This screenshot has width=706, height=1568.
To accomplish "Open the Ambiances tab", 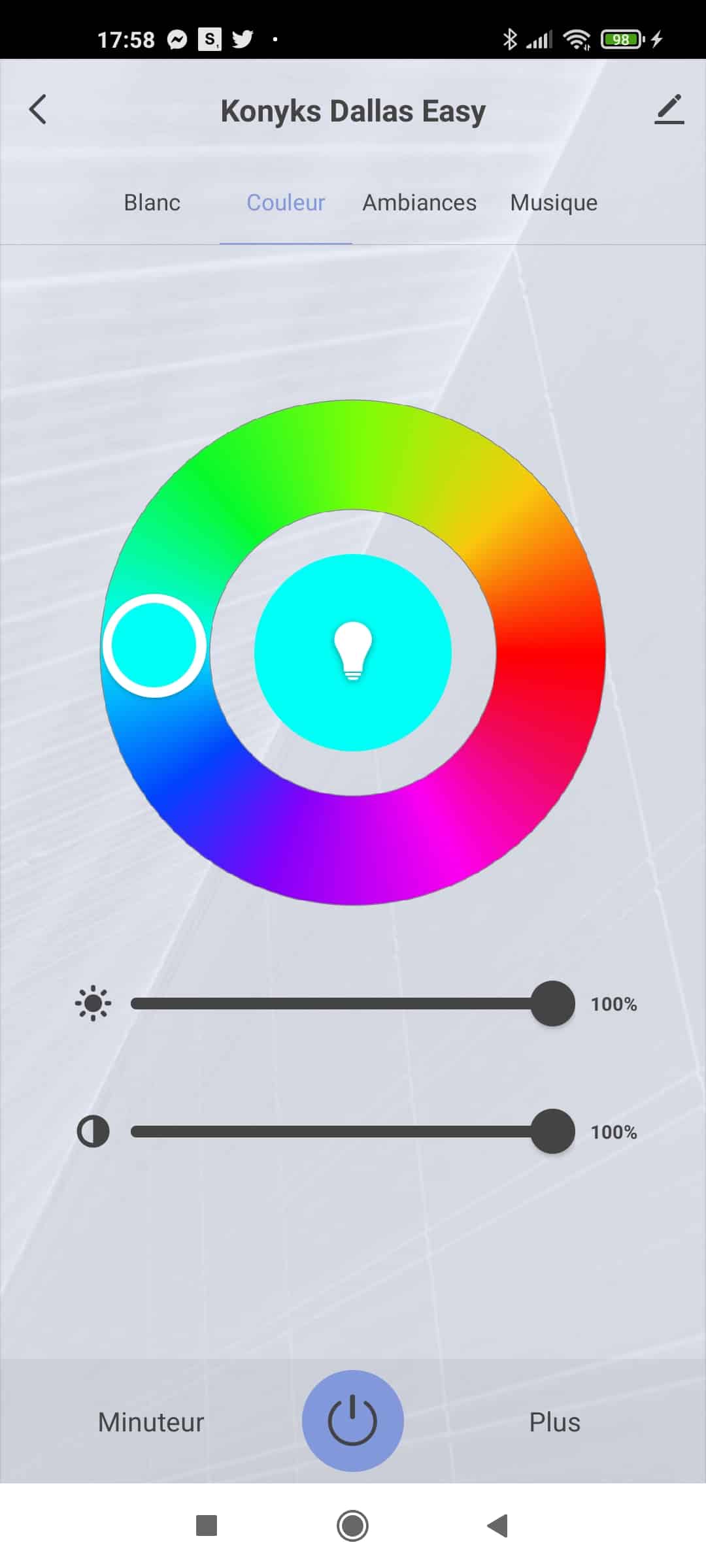I will click(419, 203).
